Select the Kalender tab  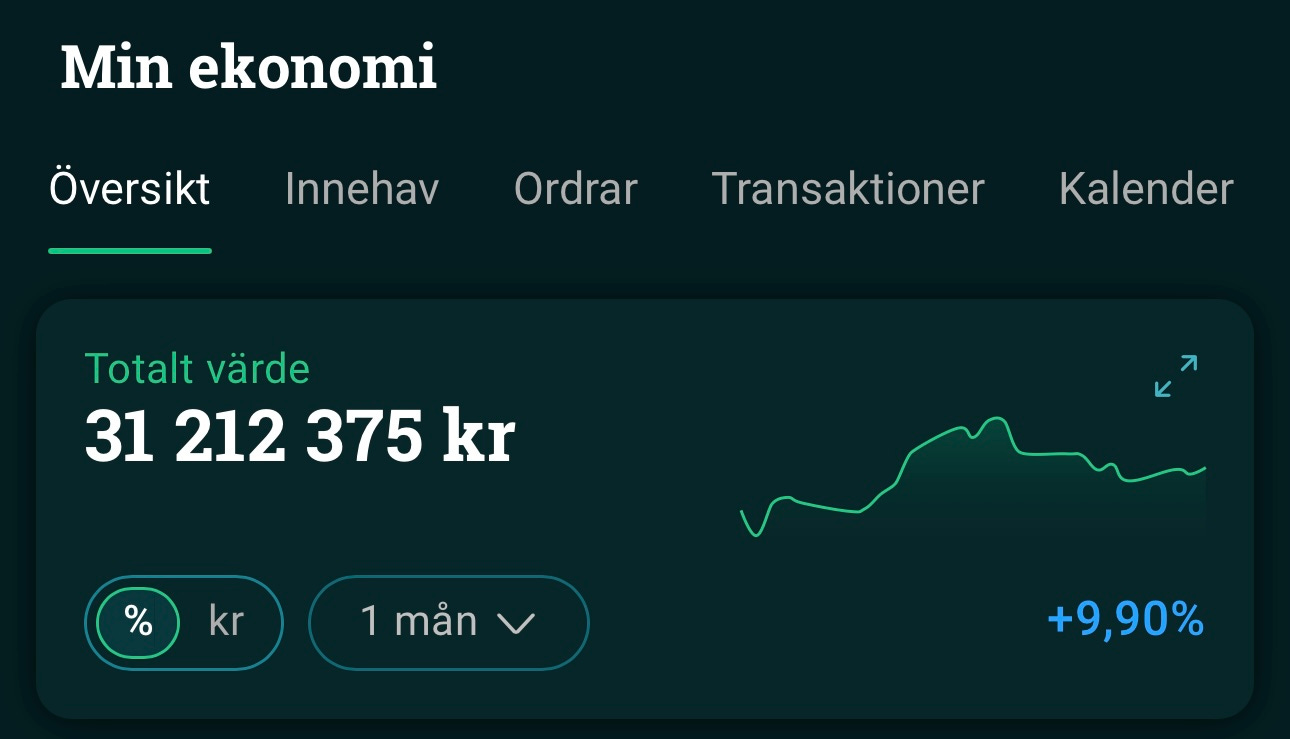[1145, 189]
